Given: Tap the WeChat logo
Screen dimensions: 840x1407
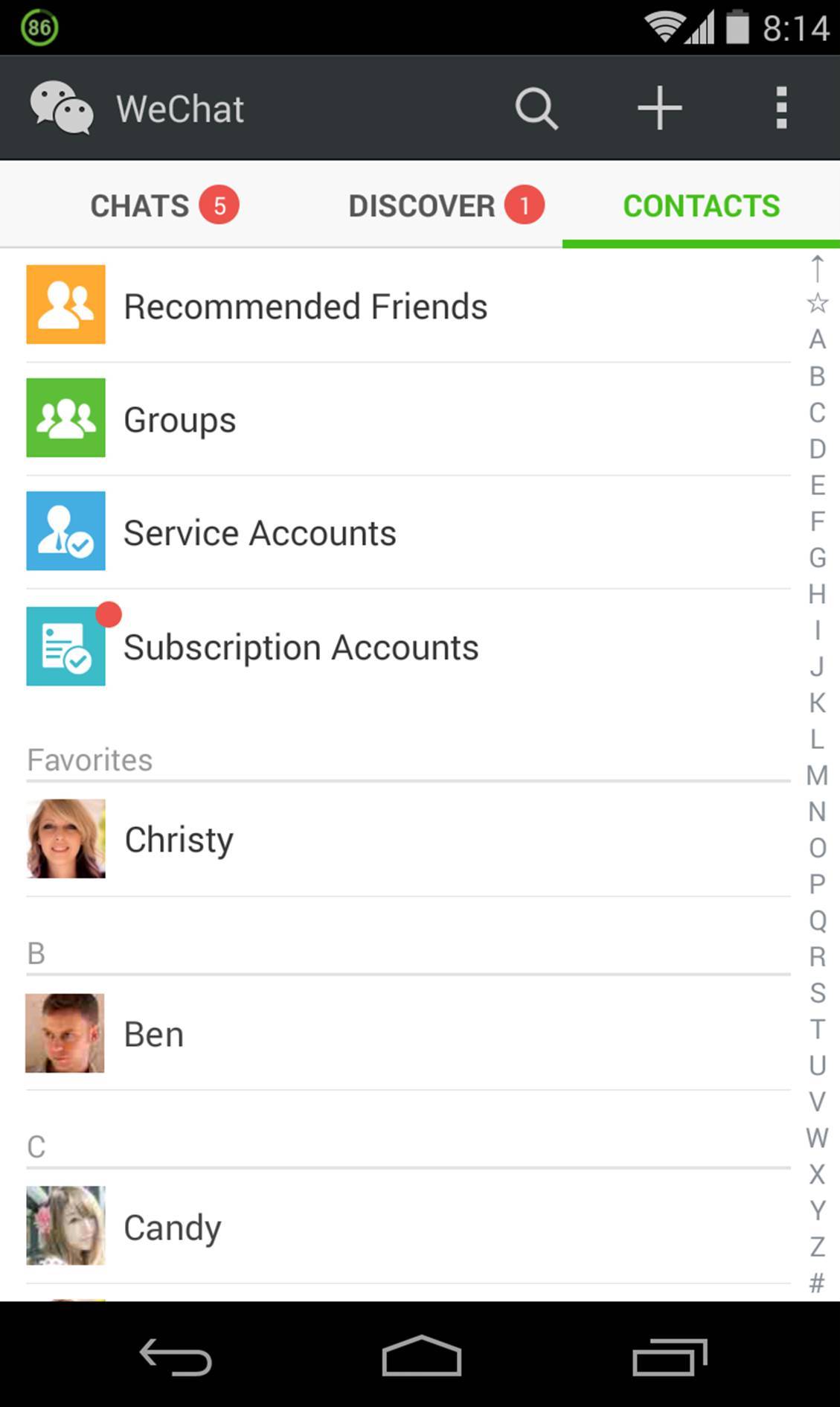Looking at the screenshot, I should tap(63, 107).
